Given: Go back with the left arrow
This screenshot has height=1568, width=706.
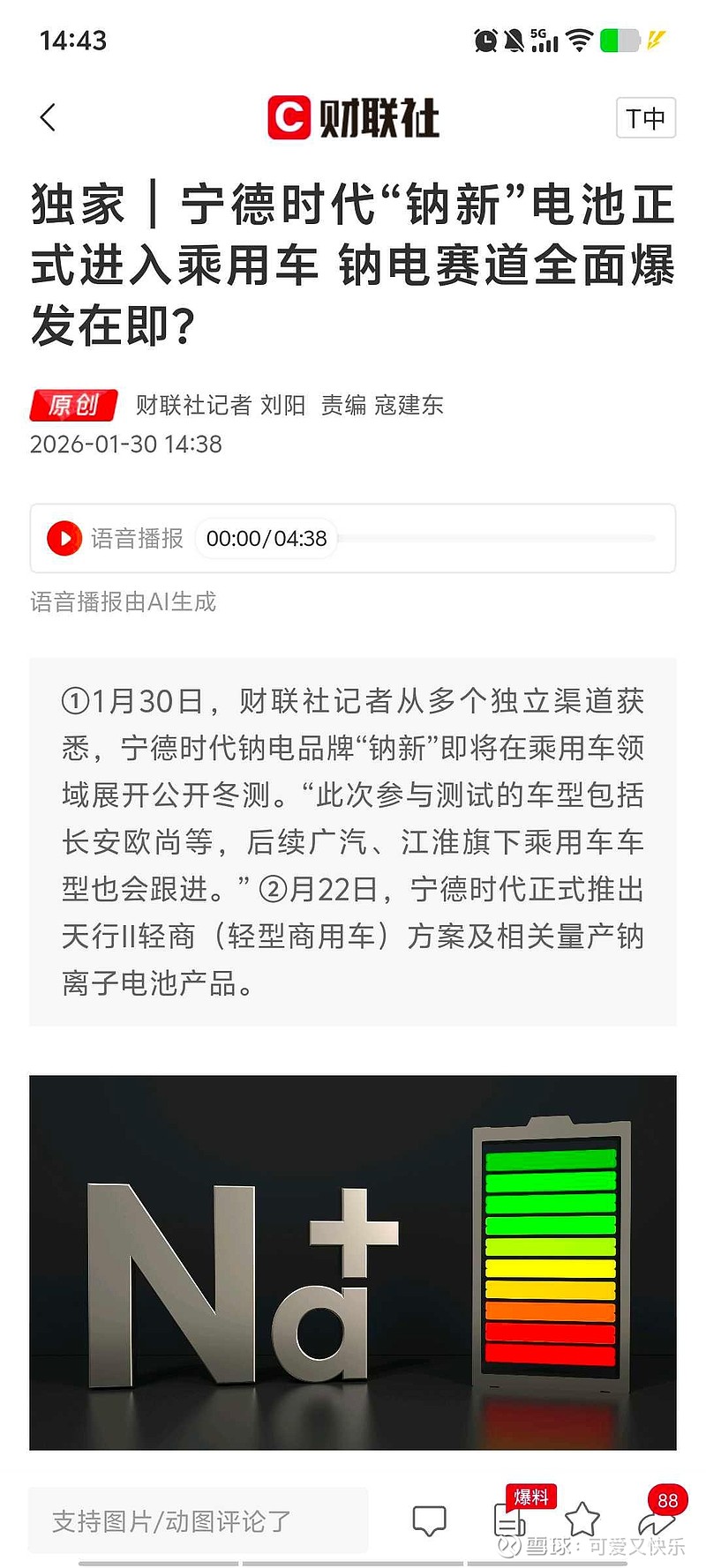Looking at the screenshot, I should [46, 116].
